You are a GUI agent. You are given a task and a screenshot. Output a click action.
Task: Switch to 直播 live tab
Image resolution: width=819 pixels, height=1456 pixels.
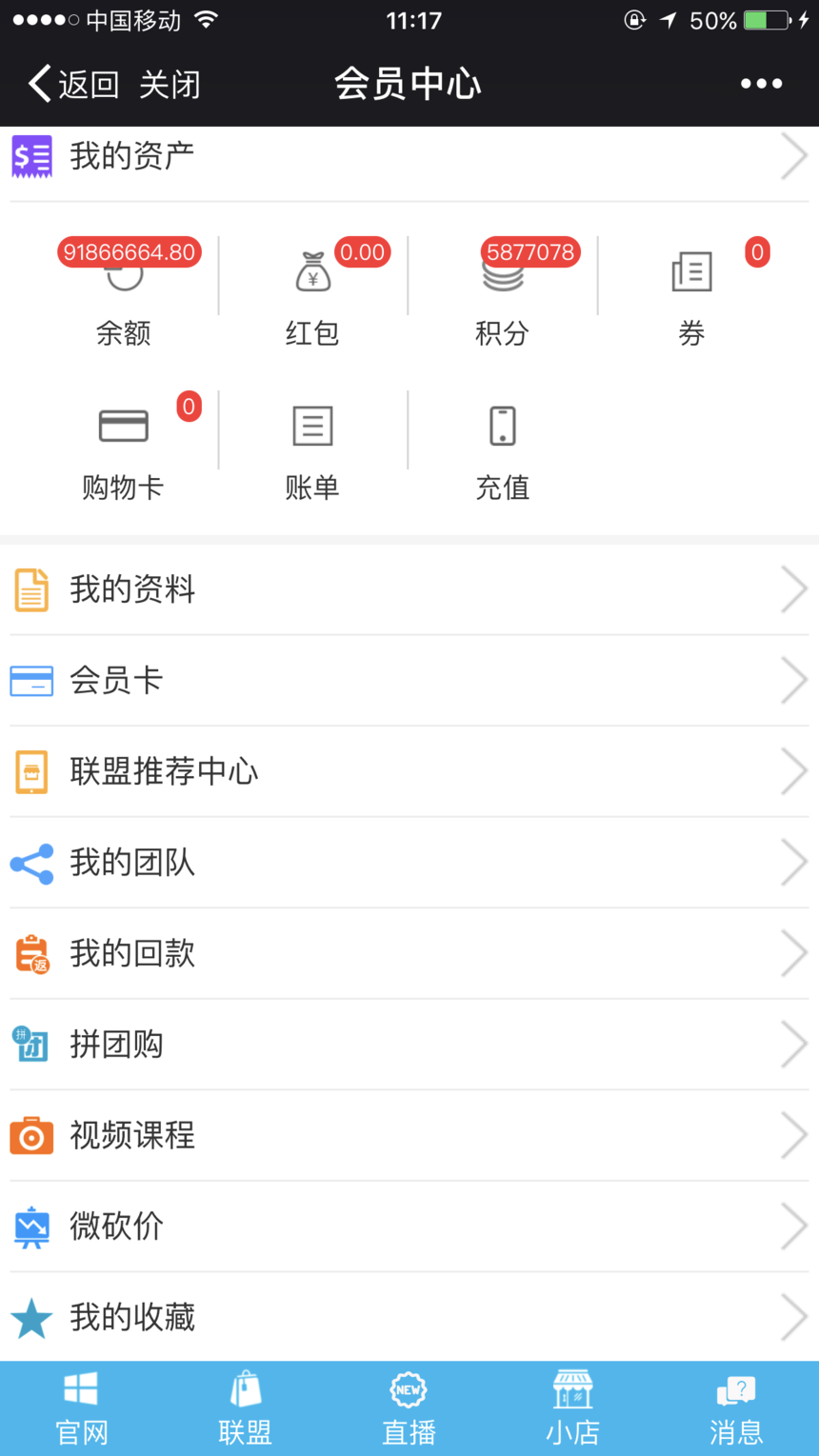pyautogui.click(x=409, y=1409)
